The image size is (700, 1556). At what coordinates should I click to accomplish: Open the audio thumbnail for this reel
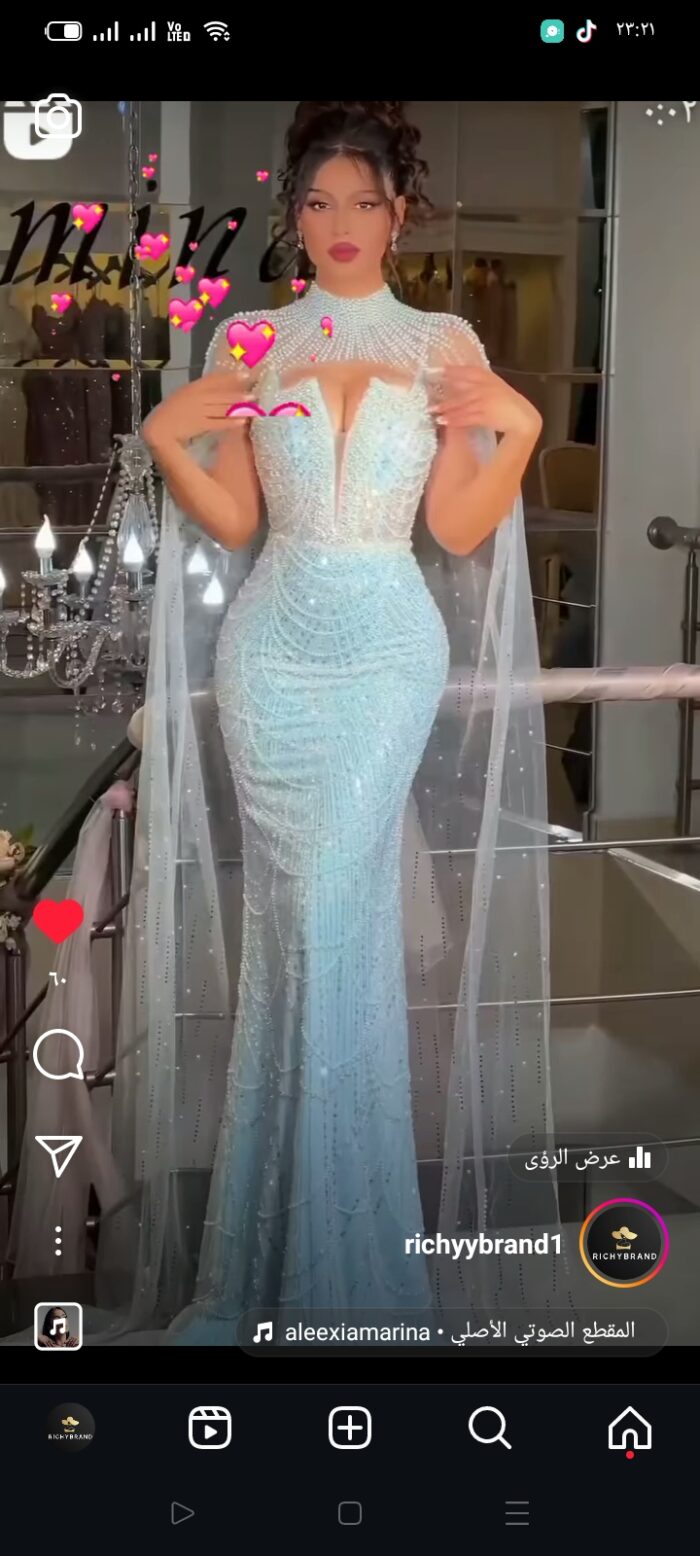pos(58,1326)
